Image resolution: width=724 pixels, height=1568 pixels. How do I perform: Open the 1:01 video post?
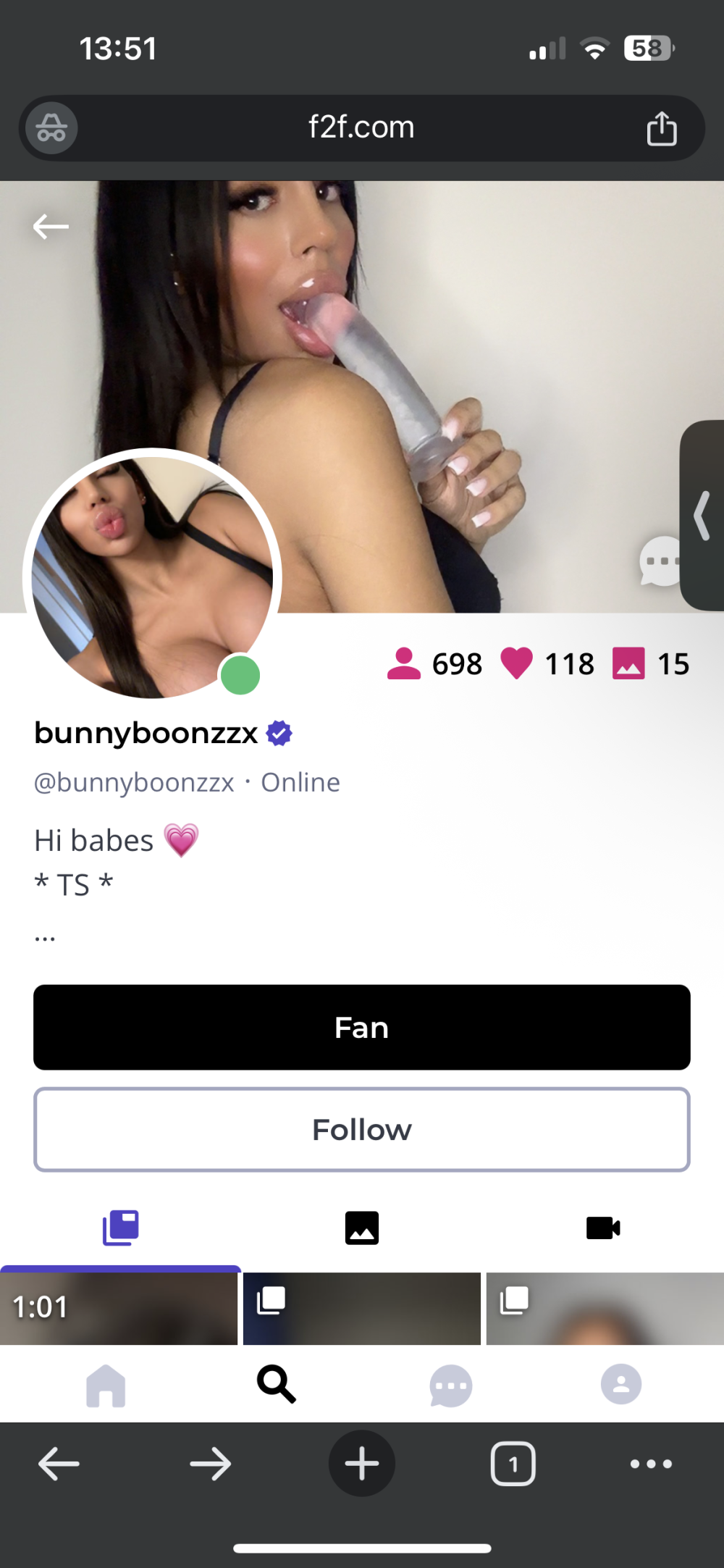click(119, 1309)
